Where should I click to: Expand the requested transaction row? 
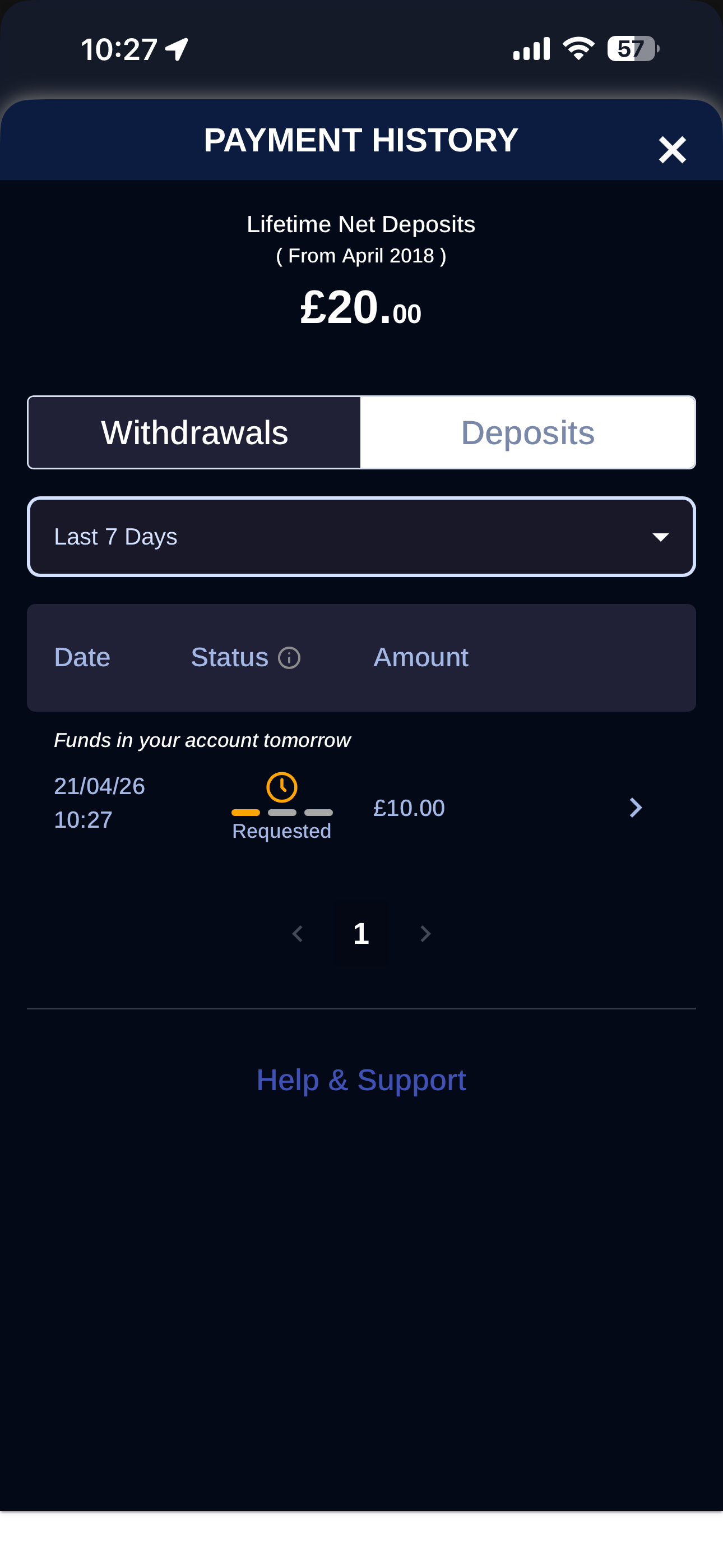[x=361, y=807]
